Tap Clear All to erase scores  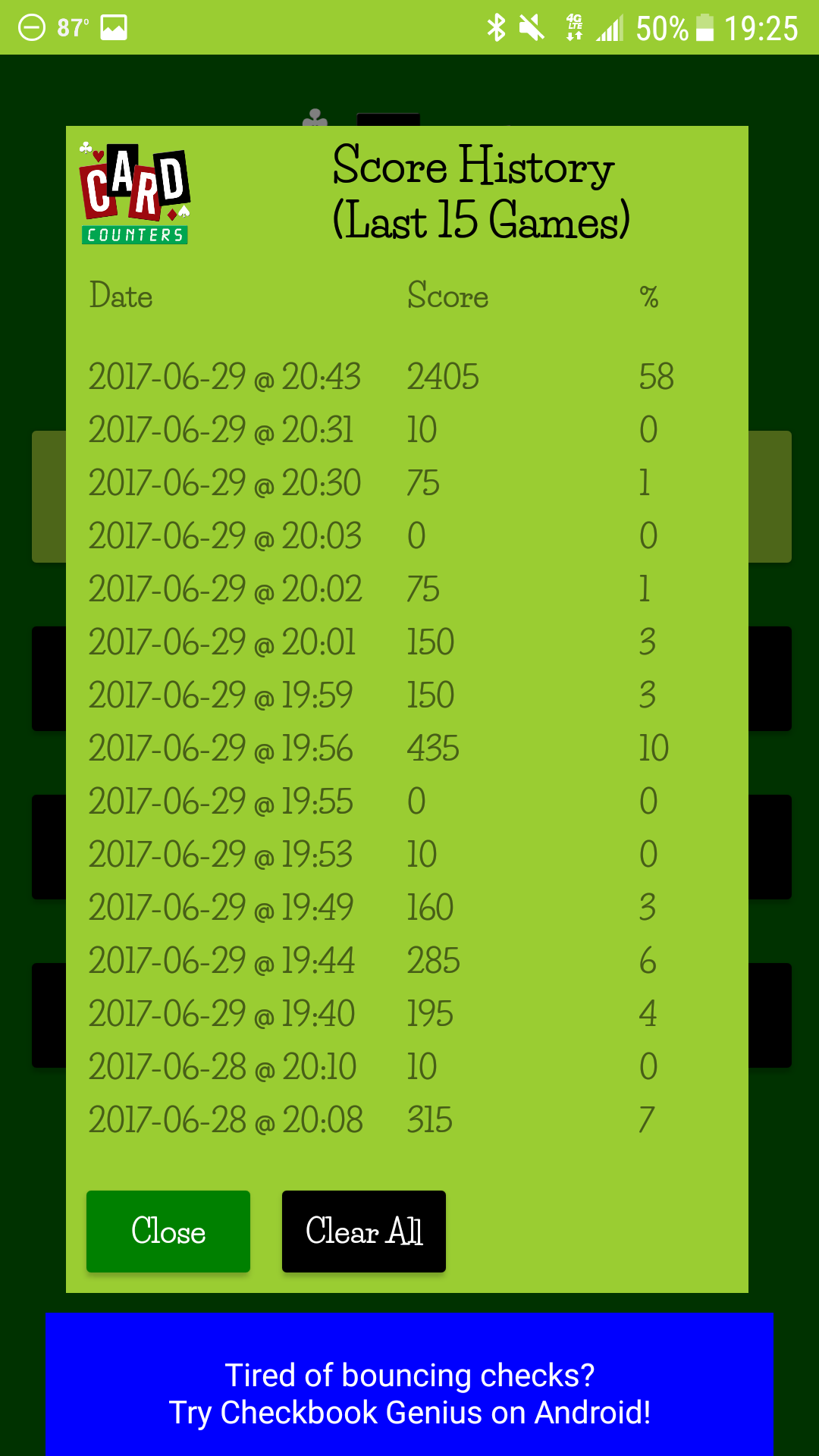364,1231
